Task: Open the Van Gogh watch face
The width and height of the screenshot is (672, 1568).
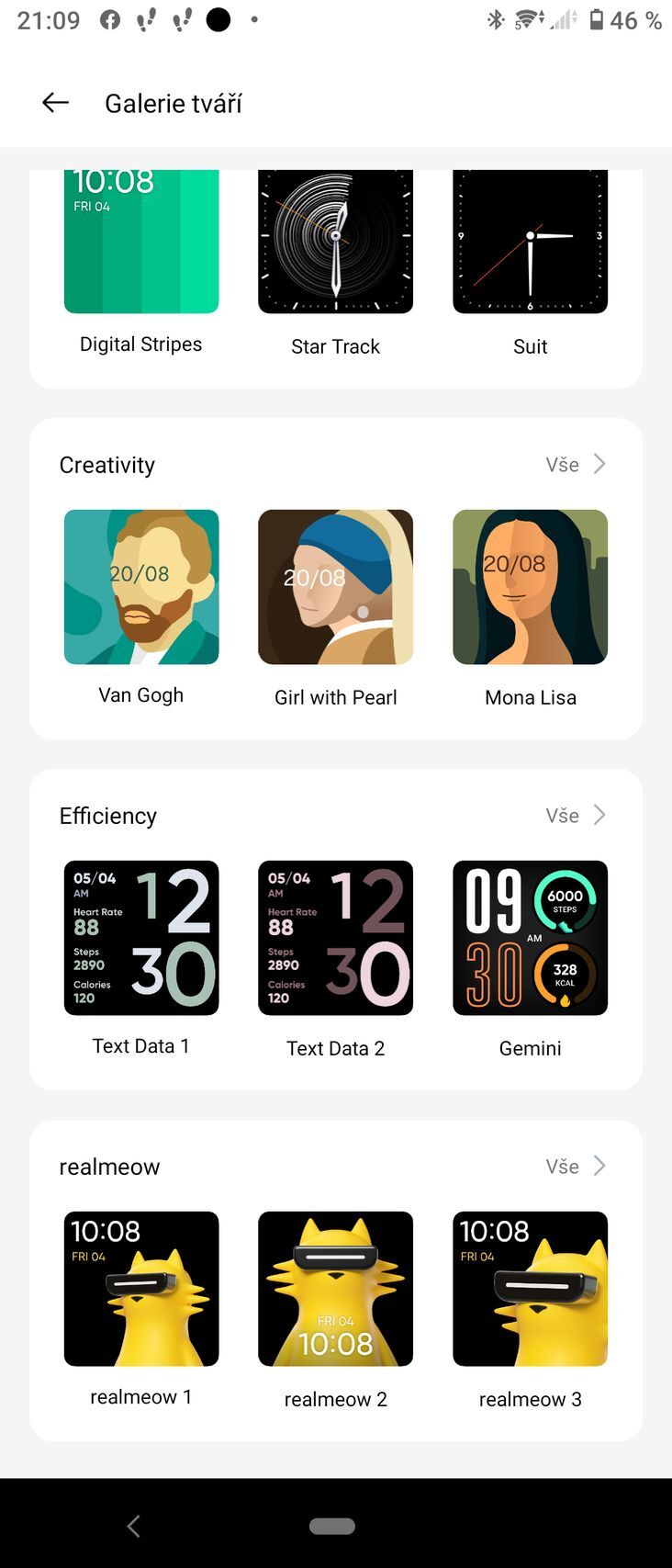Action: point(140,586)
